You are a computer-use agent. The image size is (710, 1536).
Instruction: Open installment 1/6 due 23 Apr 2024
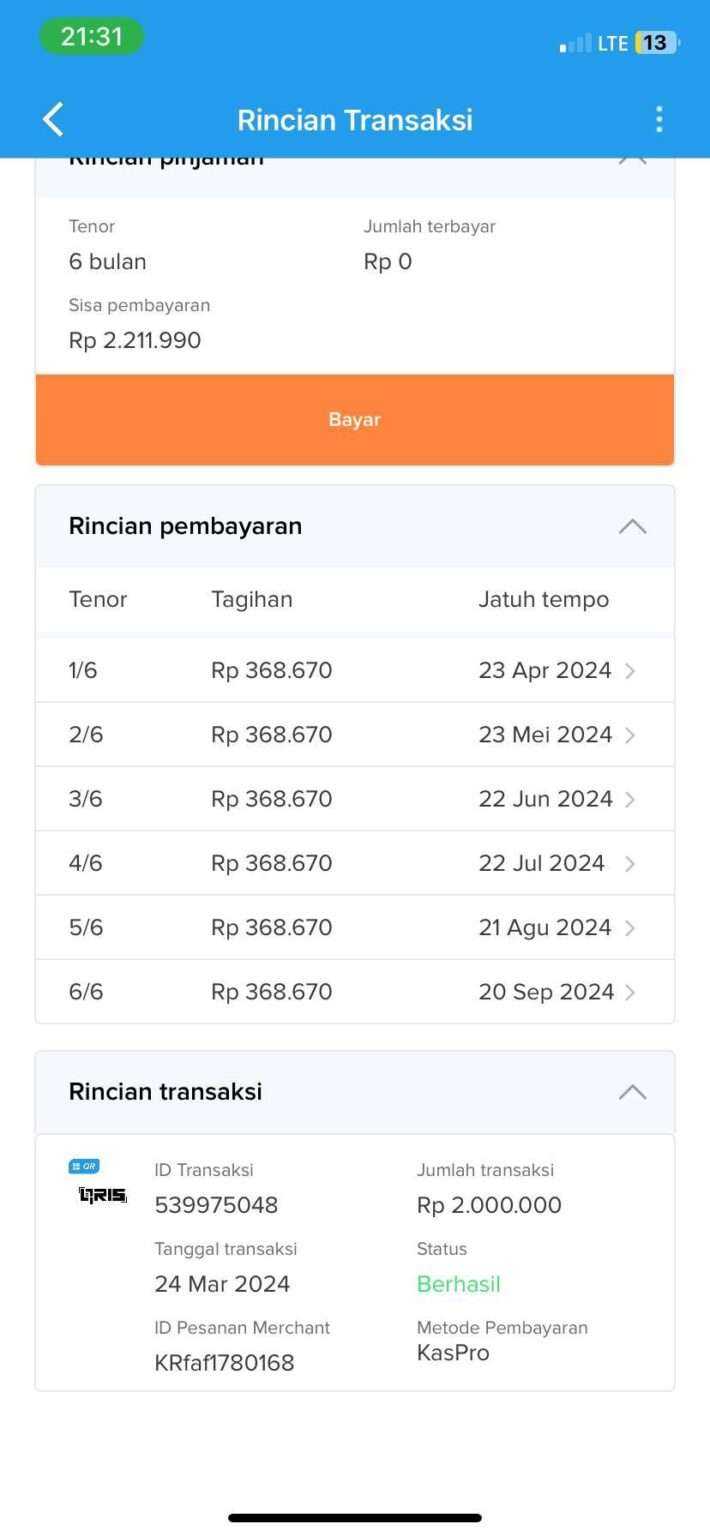[x=355, y=670]
